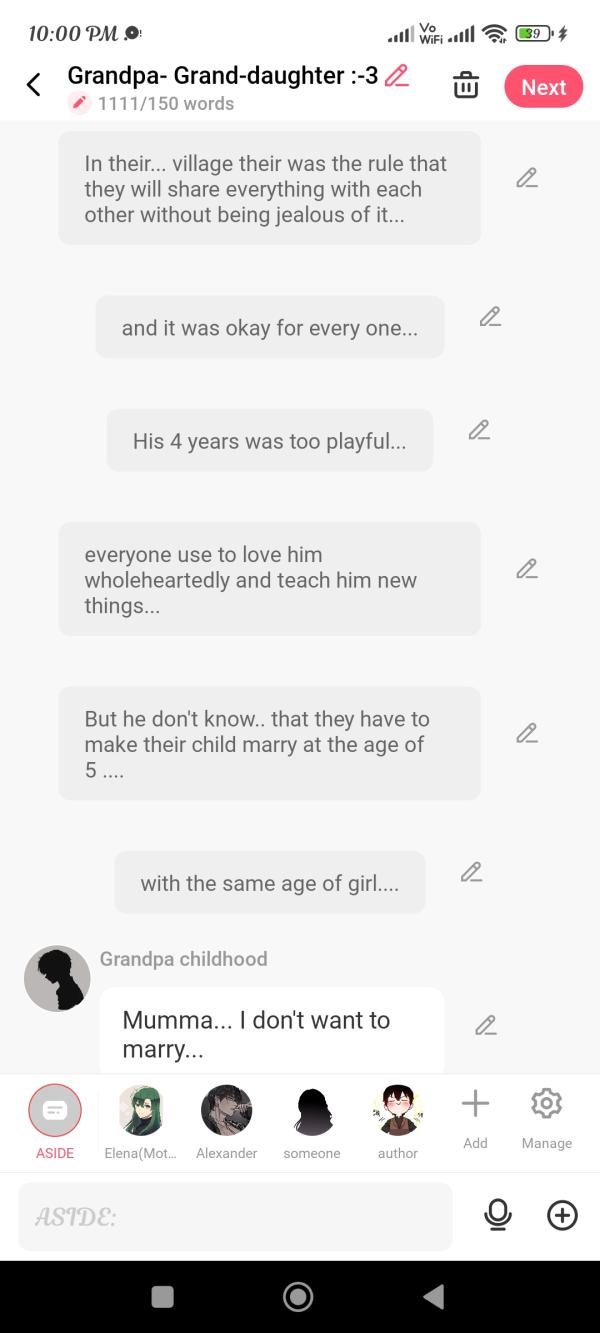Start voice input with the microphone
Screen dimensions: 600x1333
click(x=497, y=1215)
